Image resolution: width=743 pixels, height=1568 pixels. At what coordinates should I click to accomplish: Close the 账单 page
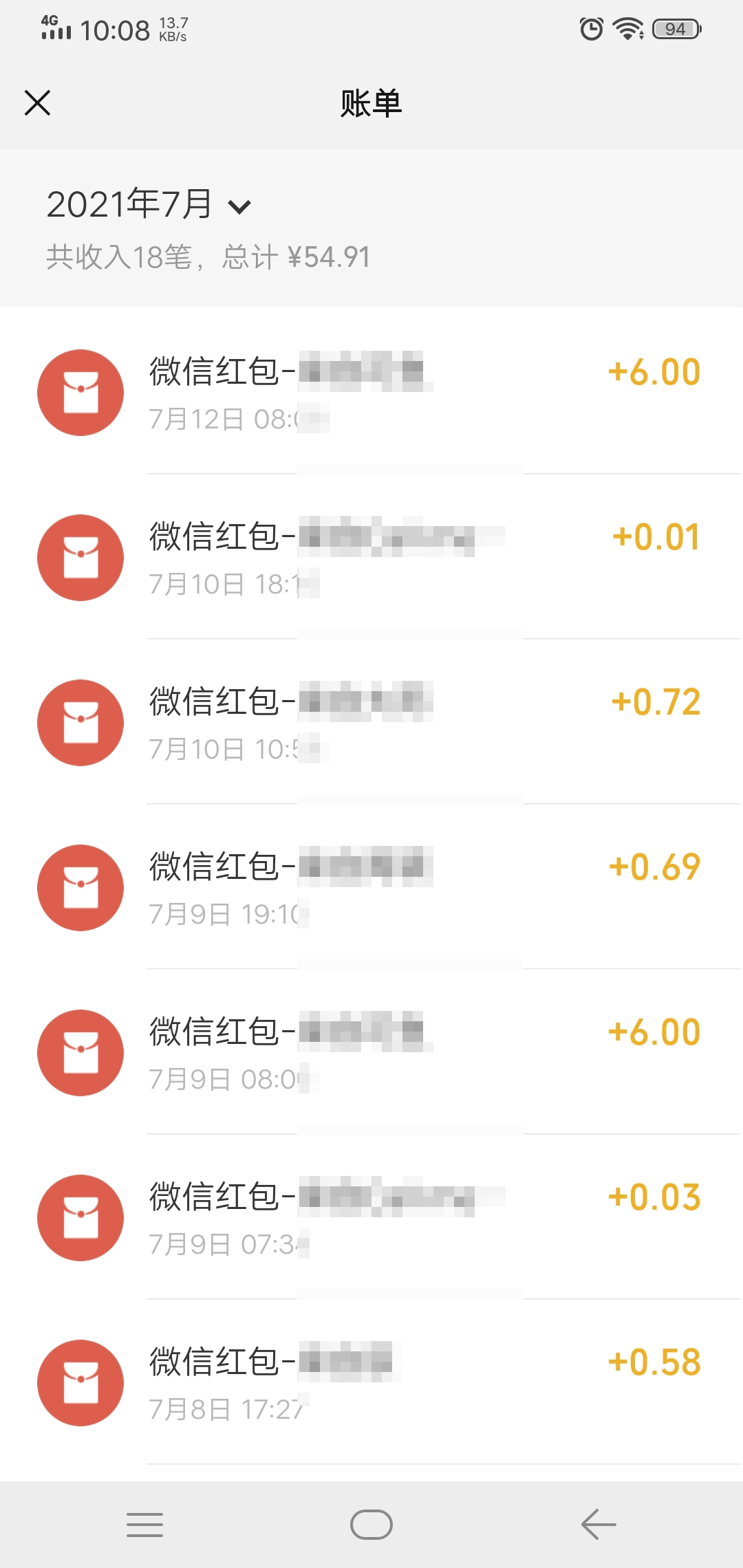37,103
